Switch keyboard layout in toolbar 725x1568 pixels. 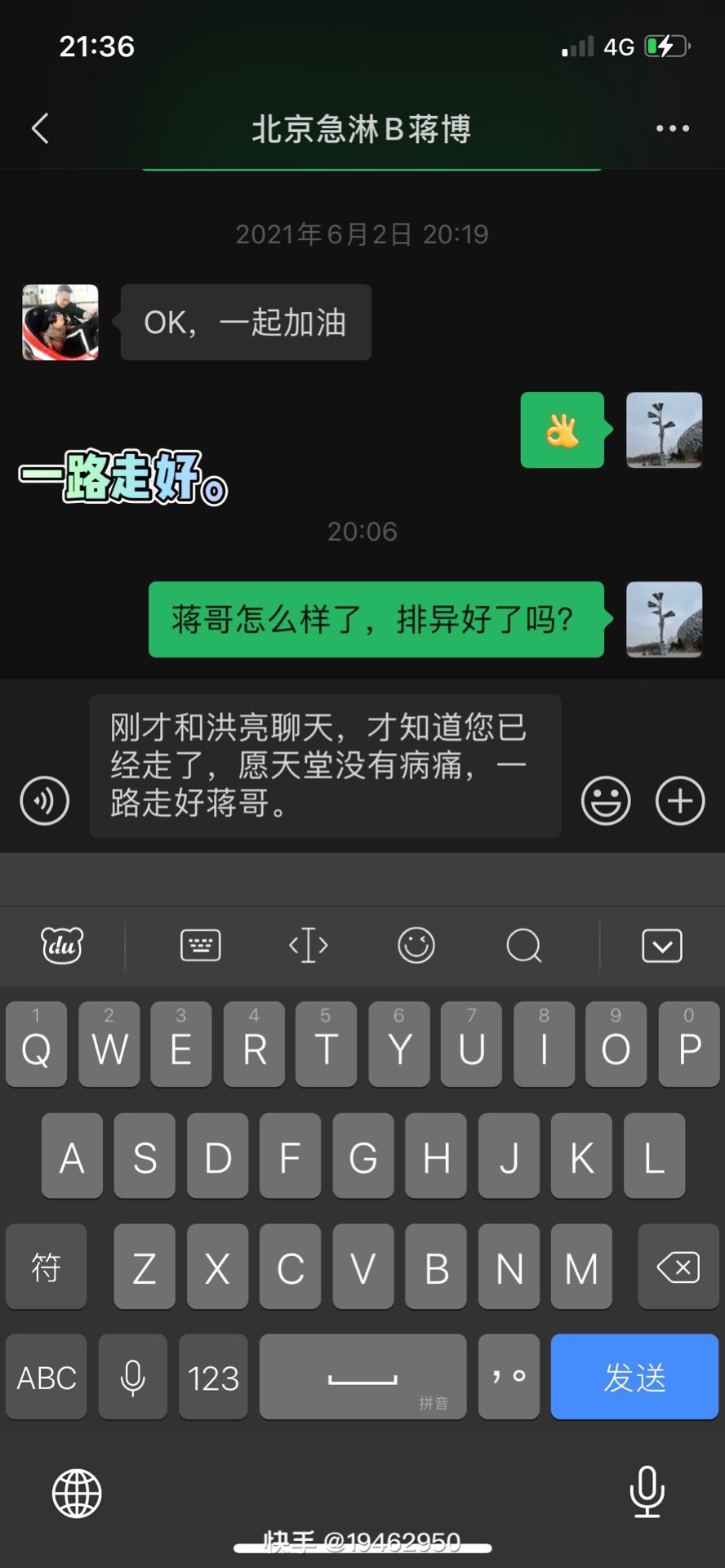coord(200,946)
